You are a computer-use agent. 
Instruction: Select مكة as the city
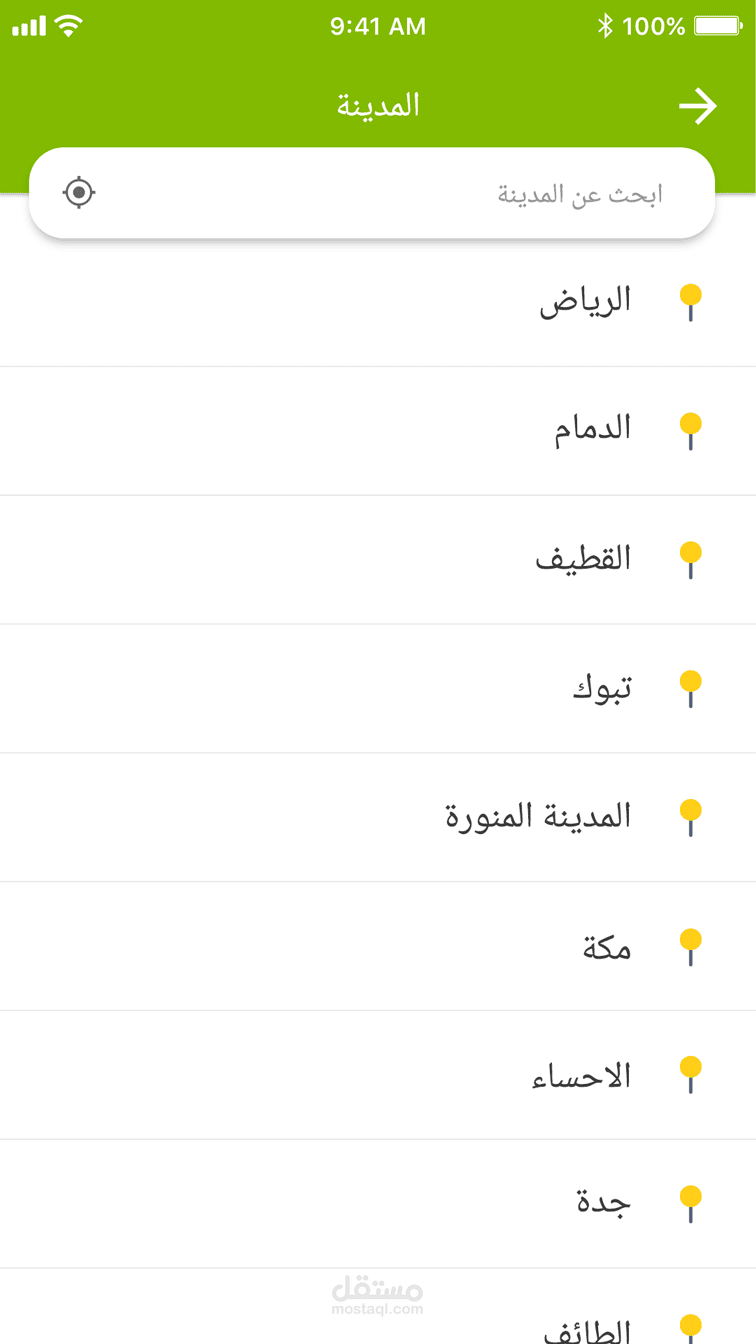(607, 945)
